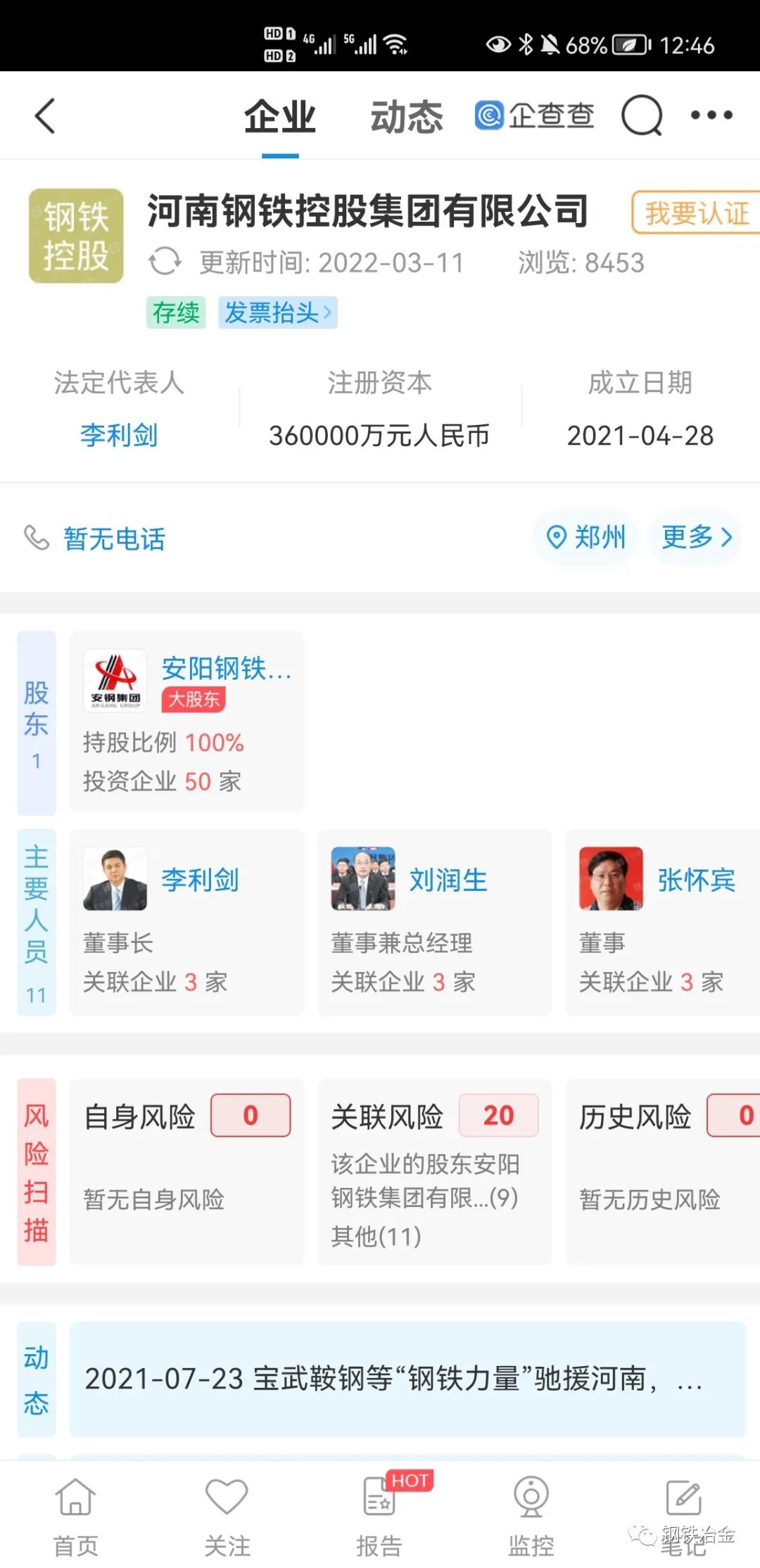View 刘润生 personnel card
Viewport: 760px width, 1568px height.
pyautogui.click(x=434, y=922)
